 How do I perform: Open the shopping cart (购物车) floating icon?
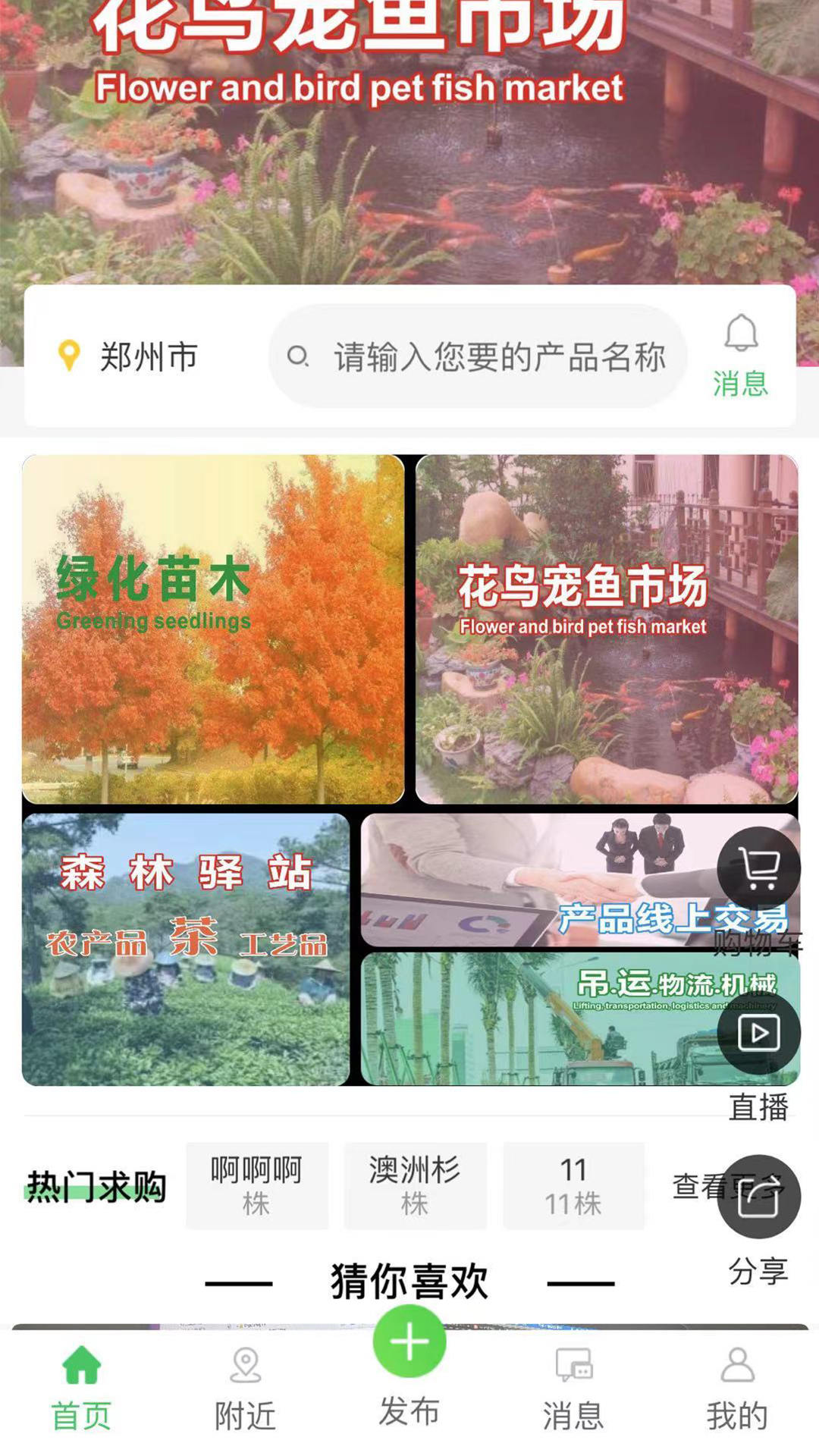point(760,871)
